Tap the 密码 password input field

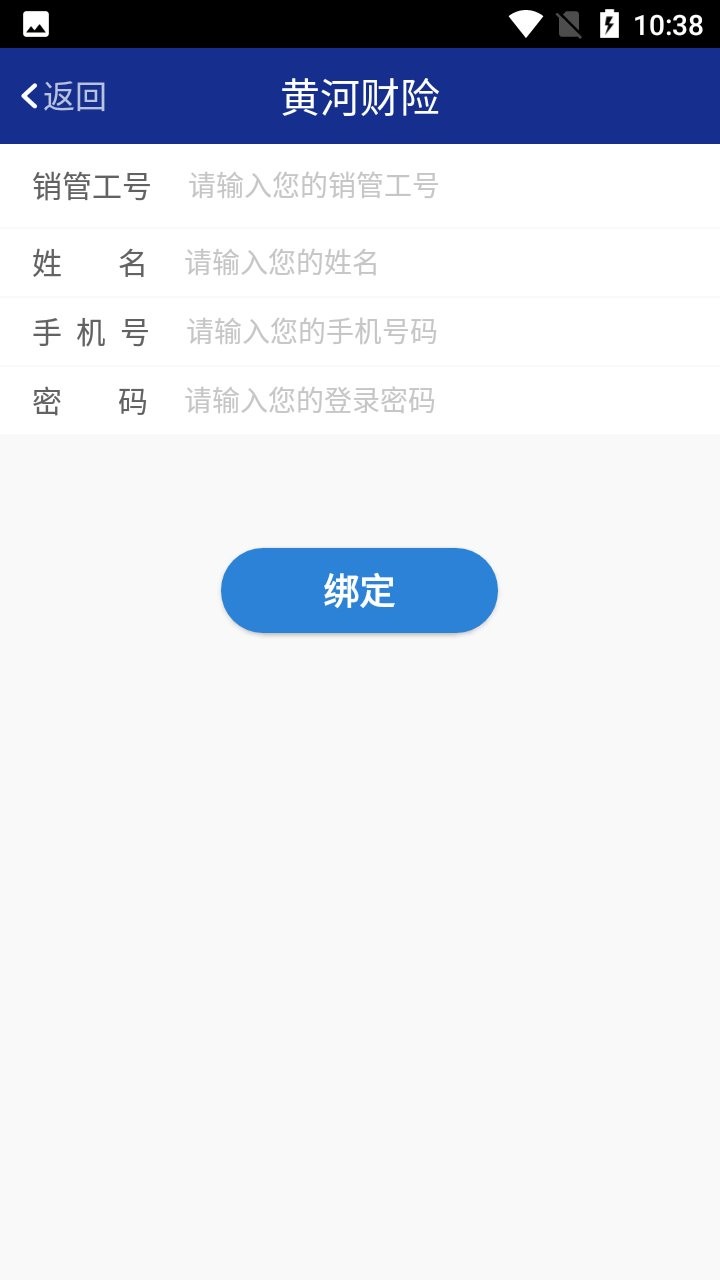(x=400, y=400)
